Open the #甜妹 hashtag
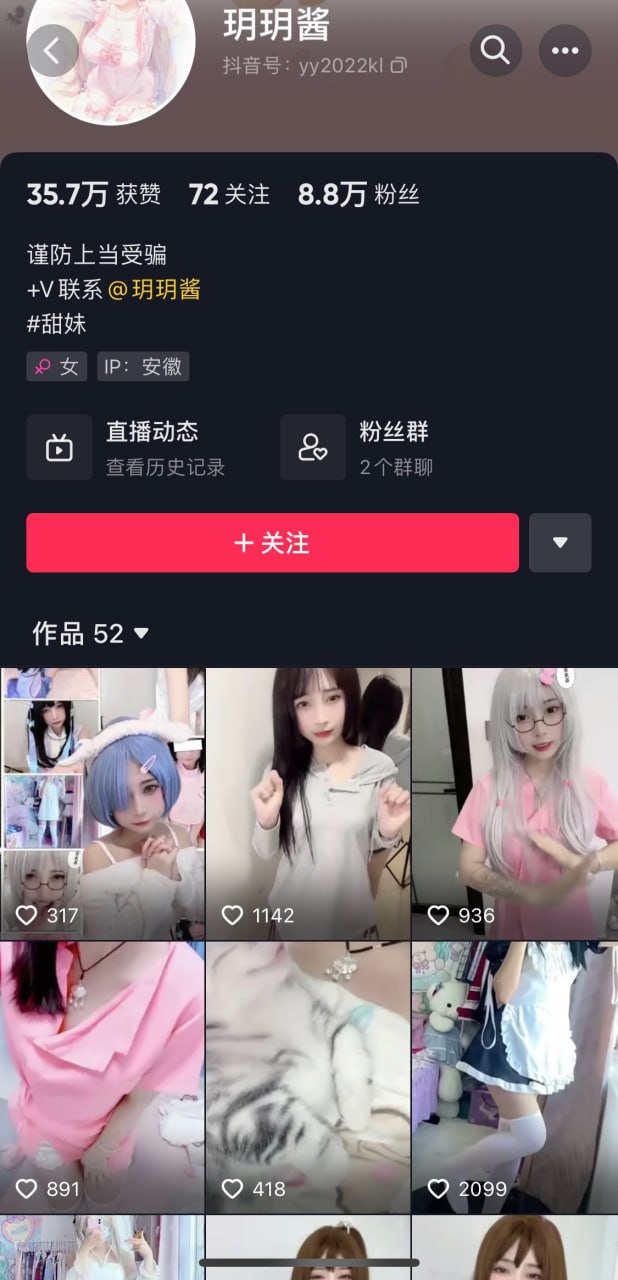 [x=57, y=324]
